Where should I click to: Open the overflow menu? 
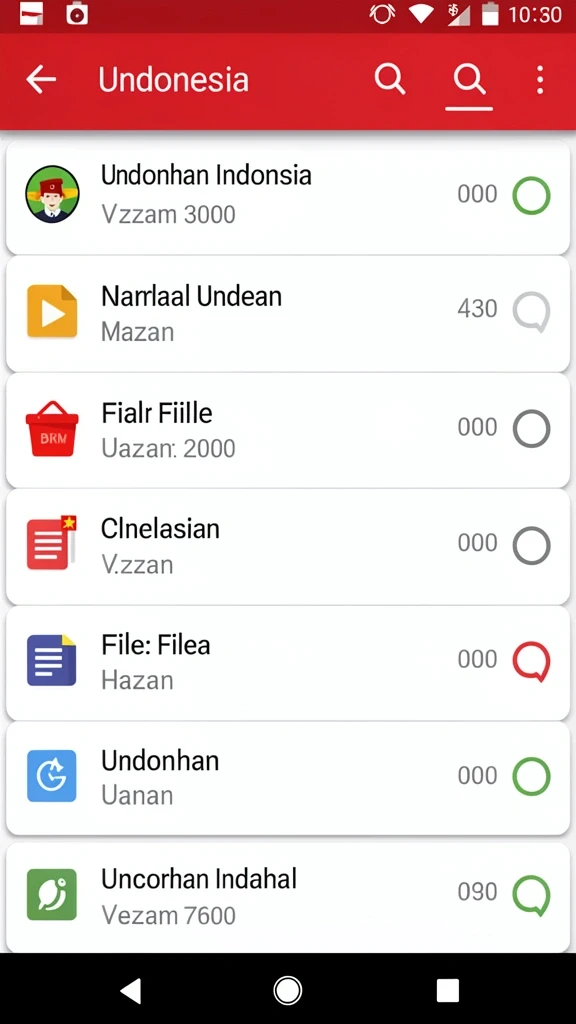point(539,80)
